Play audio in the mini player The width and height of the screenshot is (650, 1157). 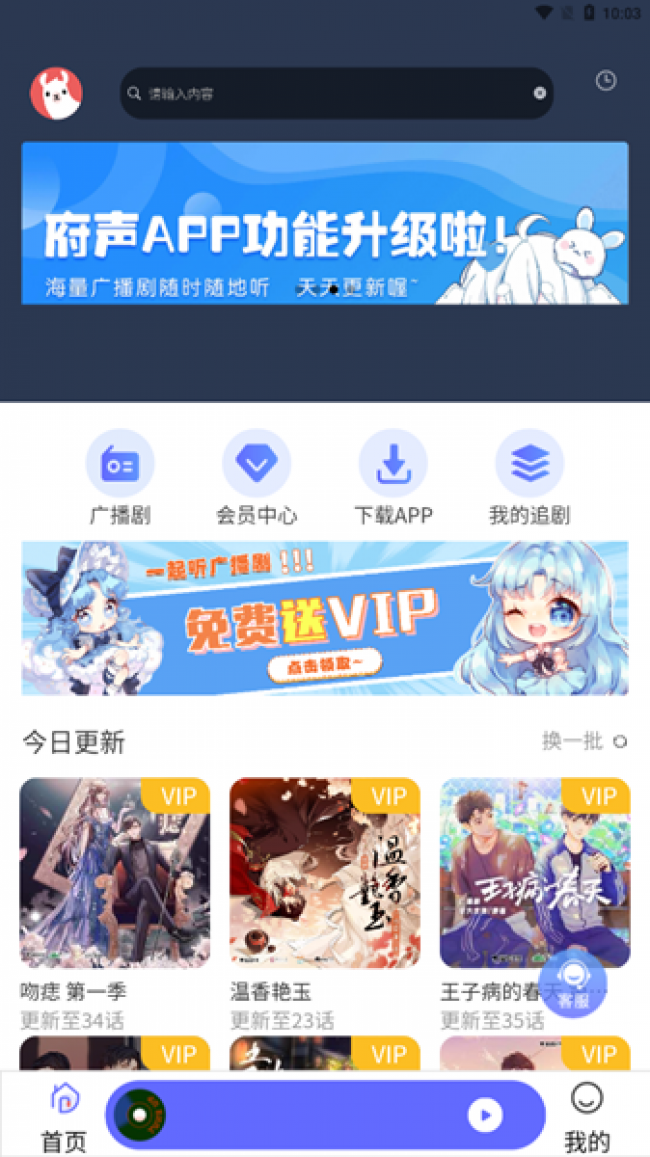[x=485, y=1114]
